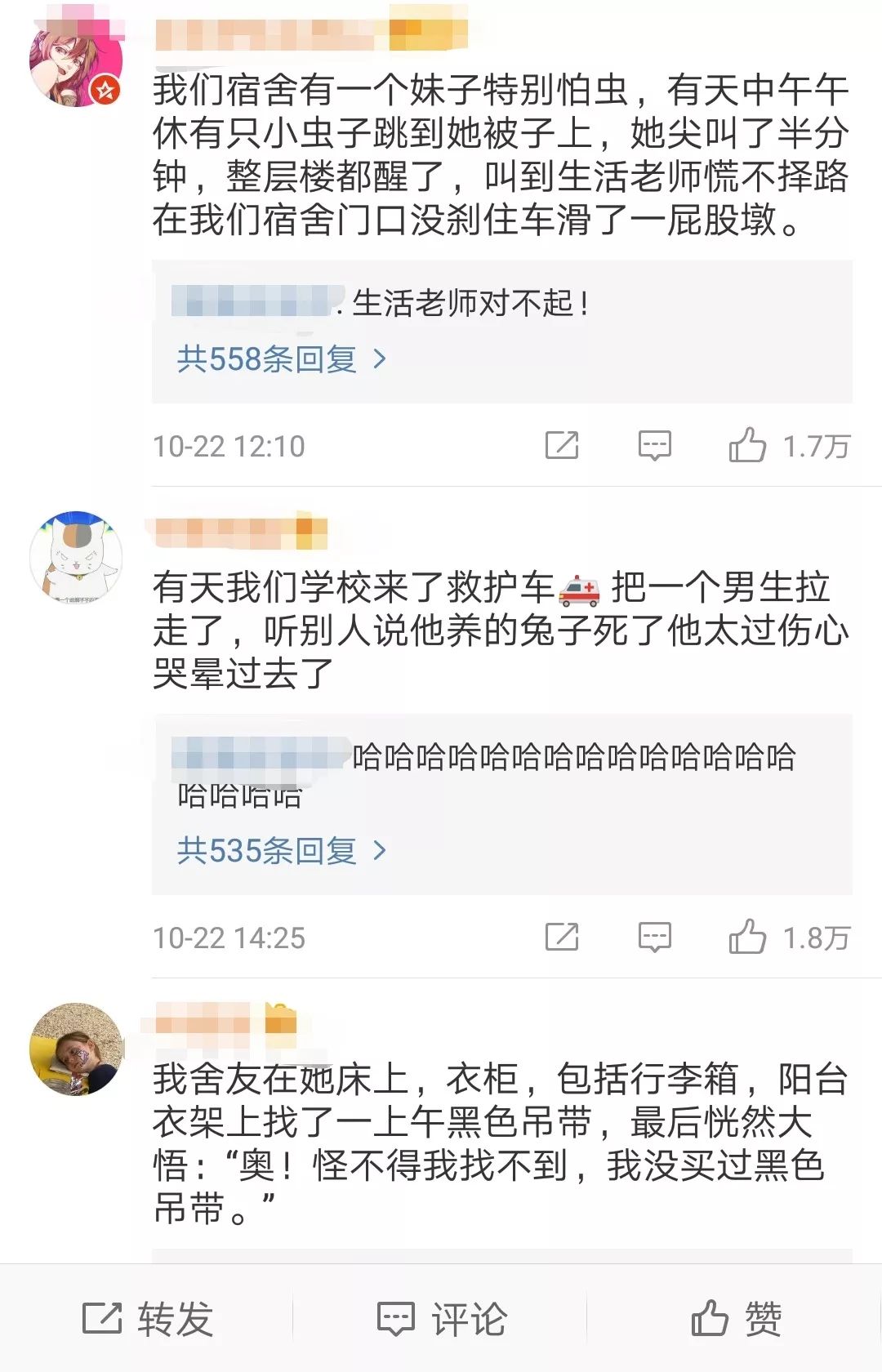Open the 共558条回复 replies link
This screenshot has height=1372, width=882.
[x=281, y=359]
